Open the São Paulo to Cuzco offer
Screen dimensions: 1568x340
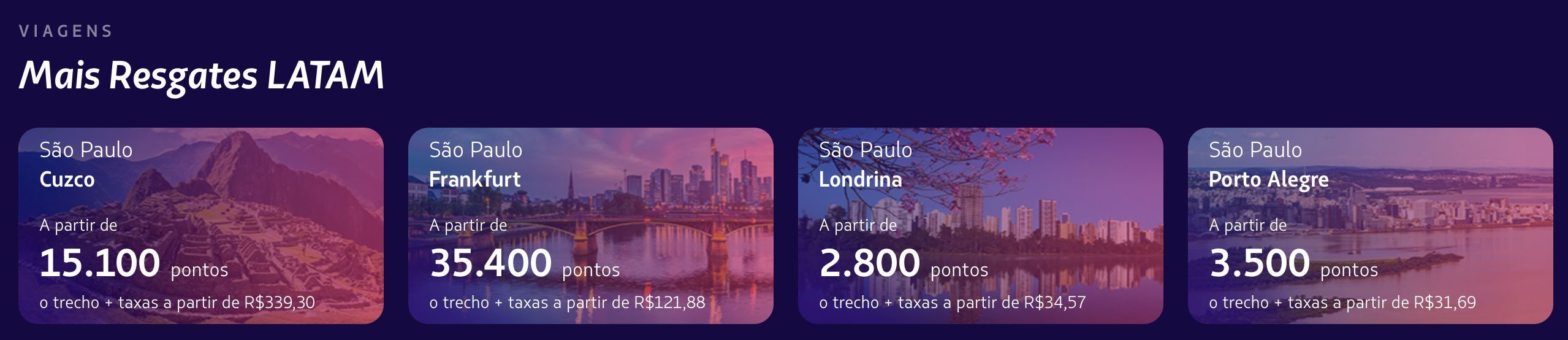200,225
